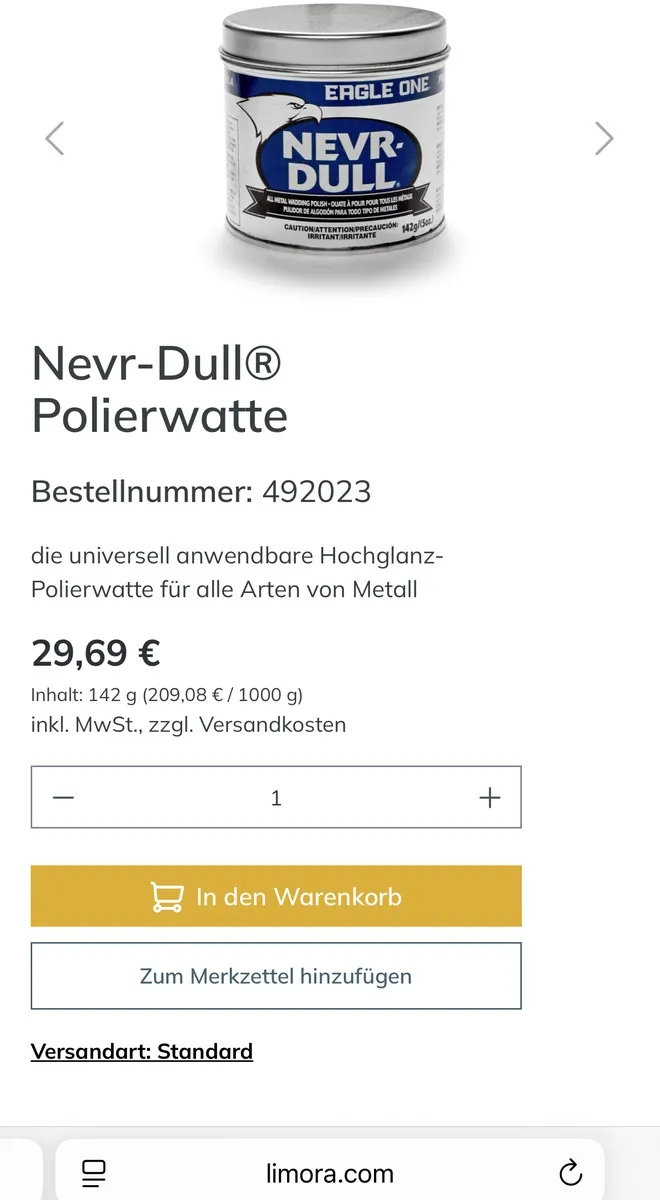Image resolution: width=660 pixels, height=1200 pixels.
Task: Open the browser page settings icon
Action: 95,1172
